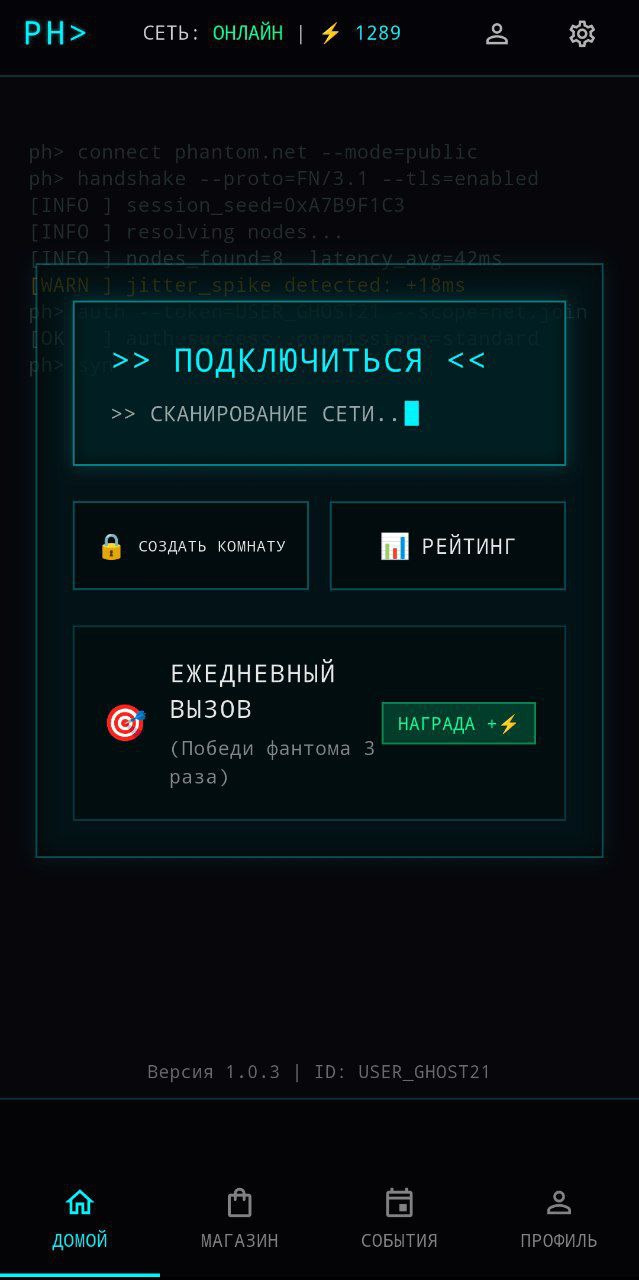Image resolution: width=639 pixels, height=1280 pixels.
Task: Go to the СОБЫТИЯ tab
Action: [x=399, y=1219]
